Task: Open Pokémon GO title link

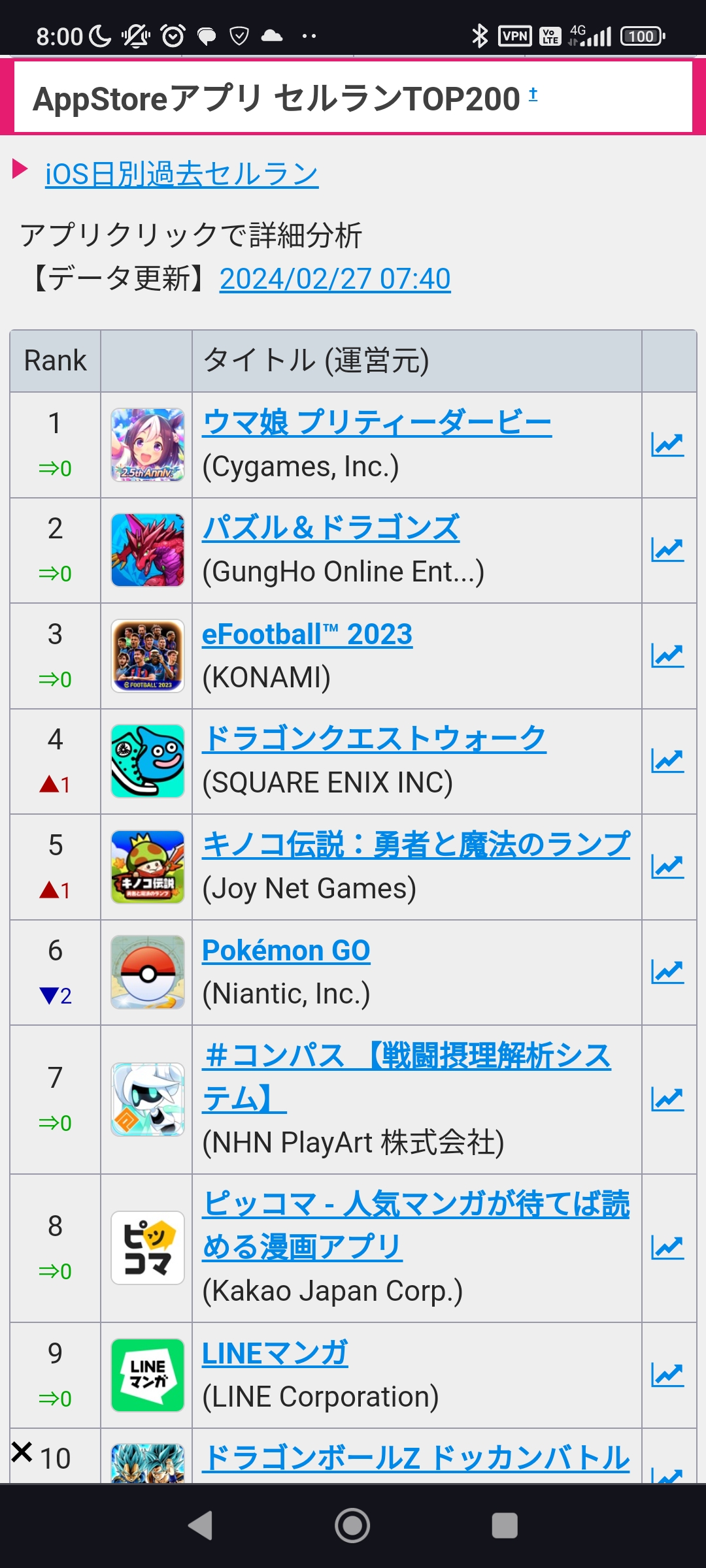Action: point(286,950)
